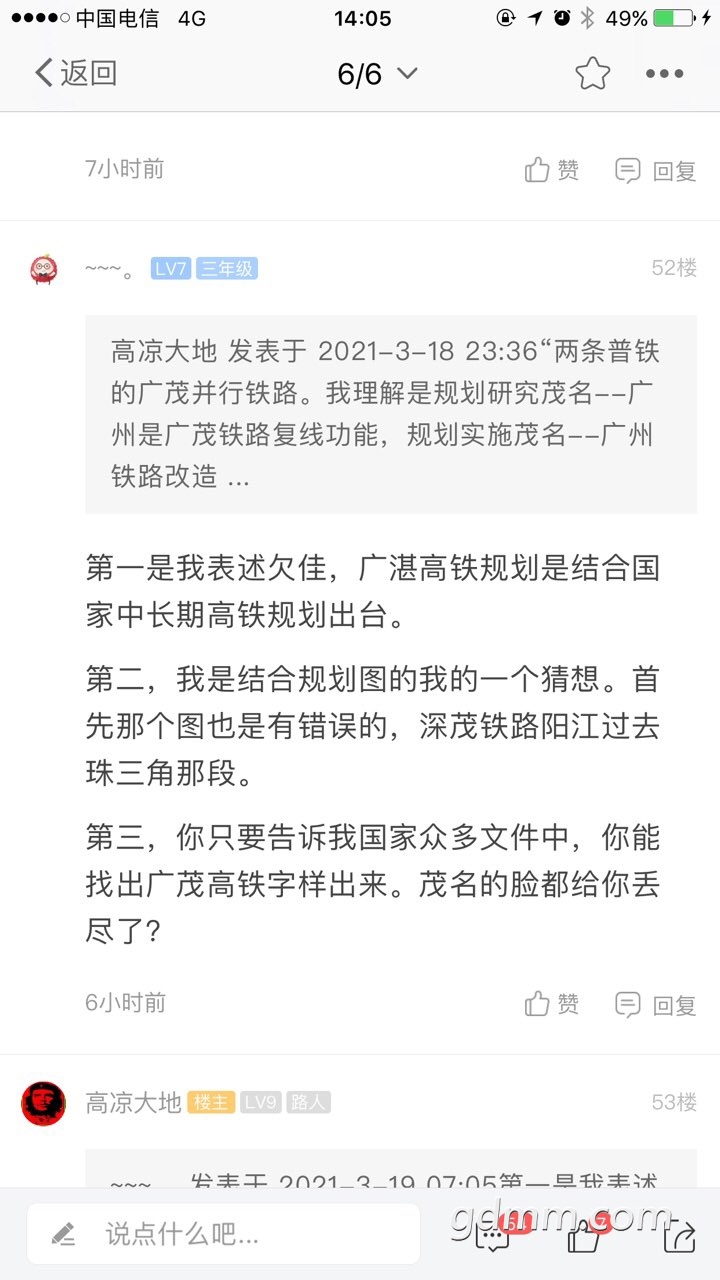
Task: Open the 6/6 page selector dropdown
Action: (x=377, y=73)
